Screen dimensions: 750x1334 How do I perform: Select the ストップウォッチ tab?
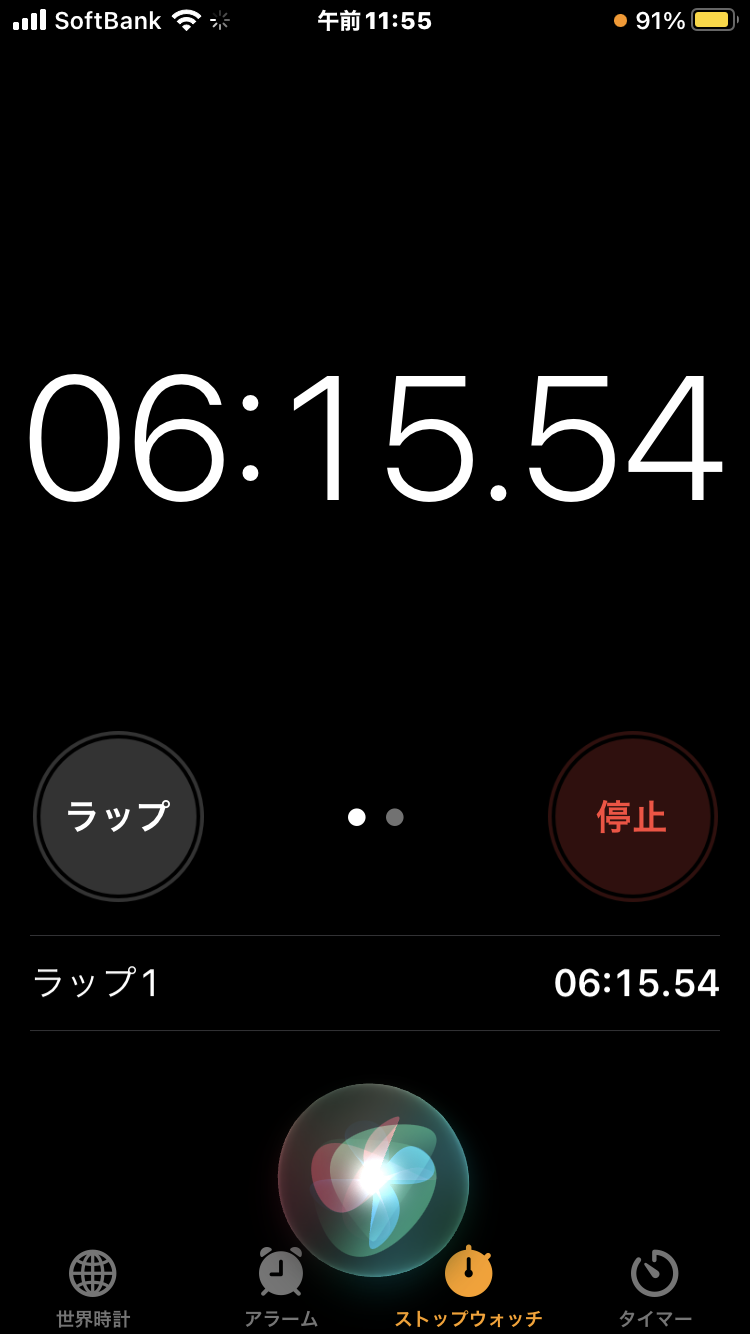pos(468,1289)
